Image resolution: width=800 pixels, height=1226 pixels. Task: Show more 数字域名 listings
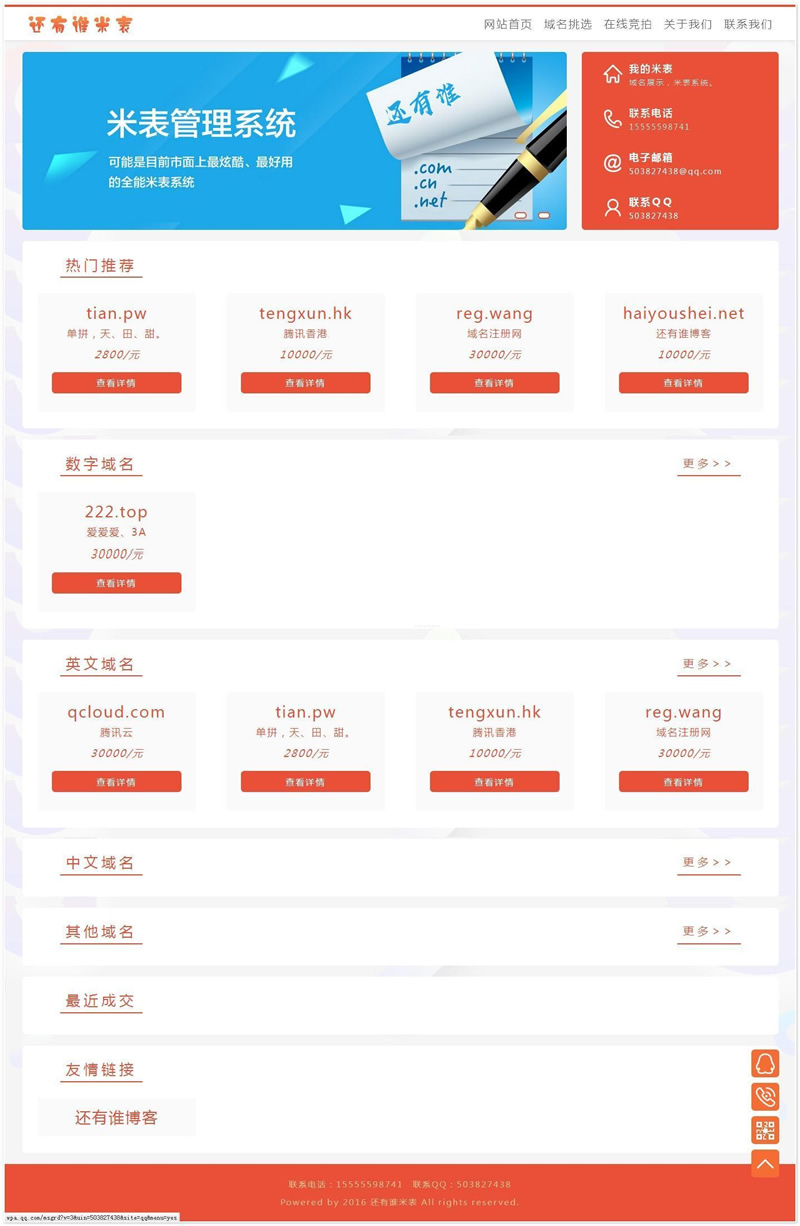pyautogui.click(x=707, y=464)
